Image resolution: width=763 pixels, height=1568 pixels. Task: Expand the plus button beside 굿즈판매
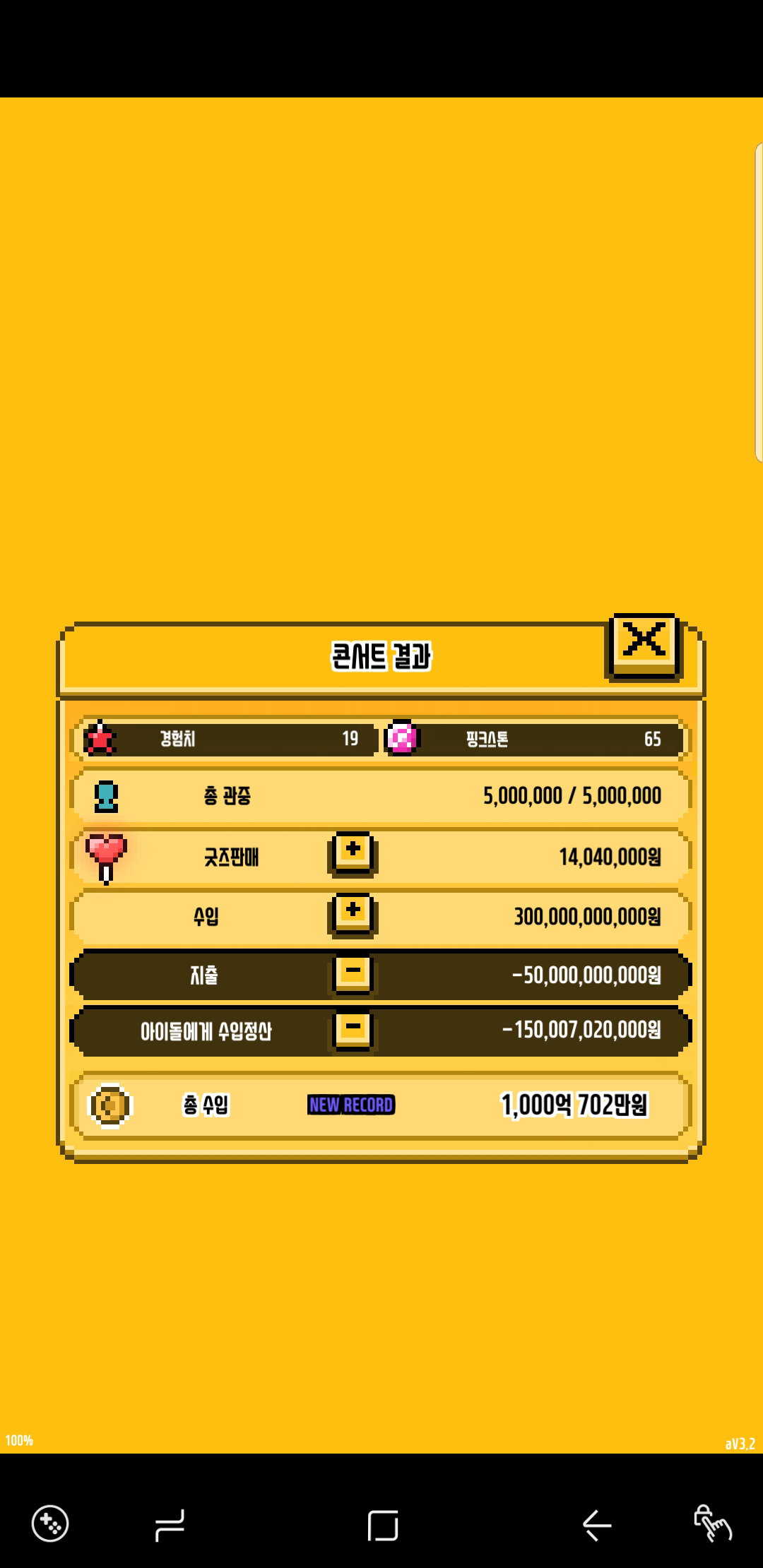point(353,854)
